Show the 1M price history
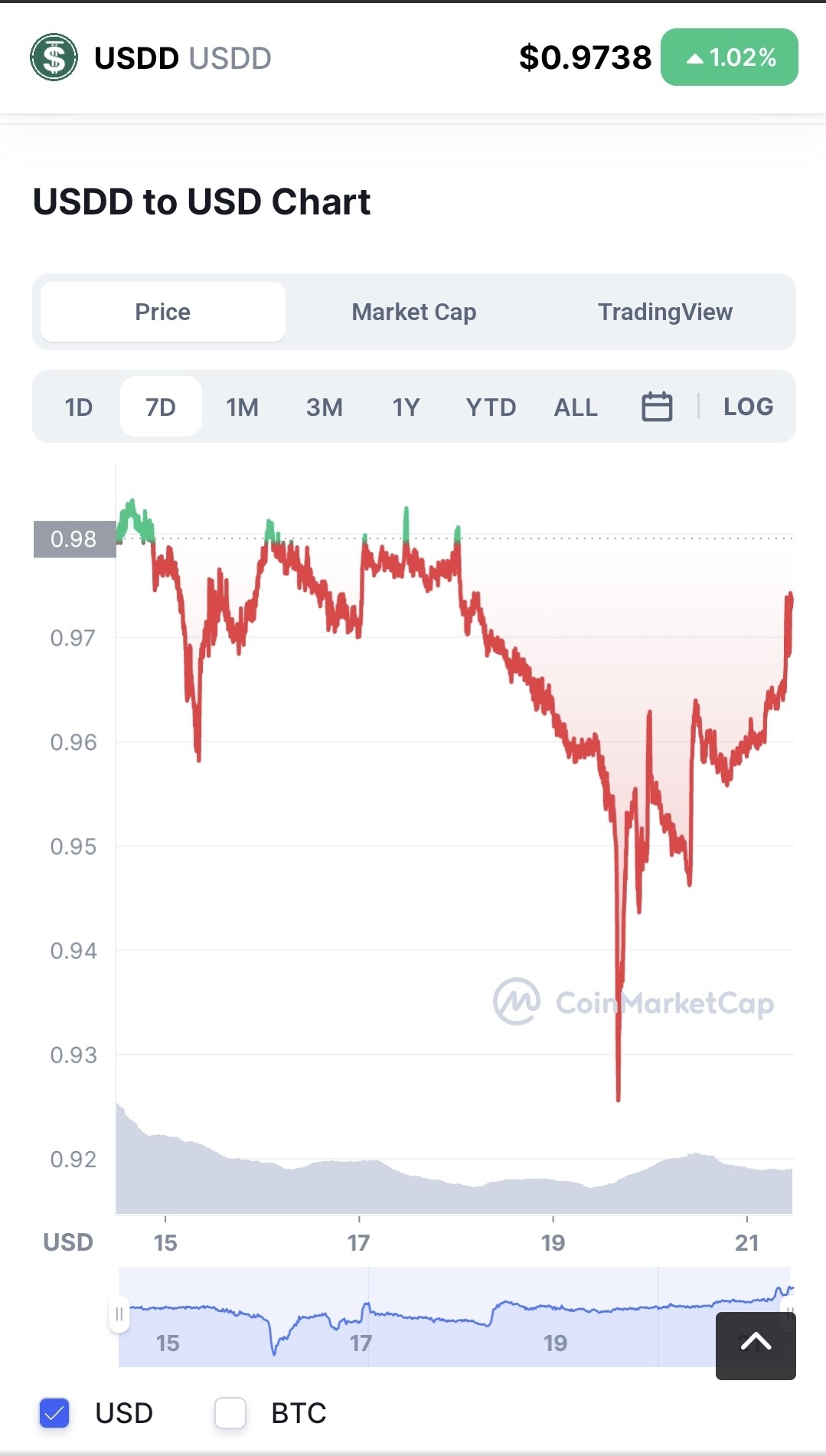Viewport: 826px width, 1456px height. click(242, 407)
